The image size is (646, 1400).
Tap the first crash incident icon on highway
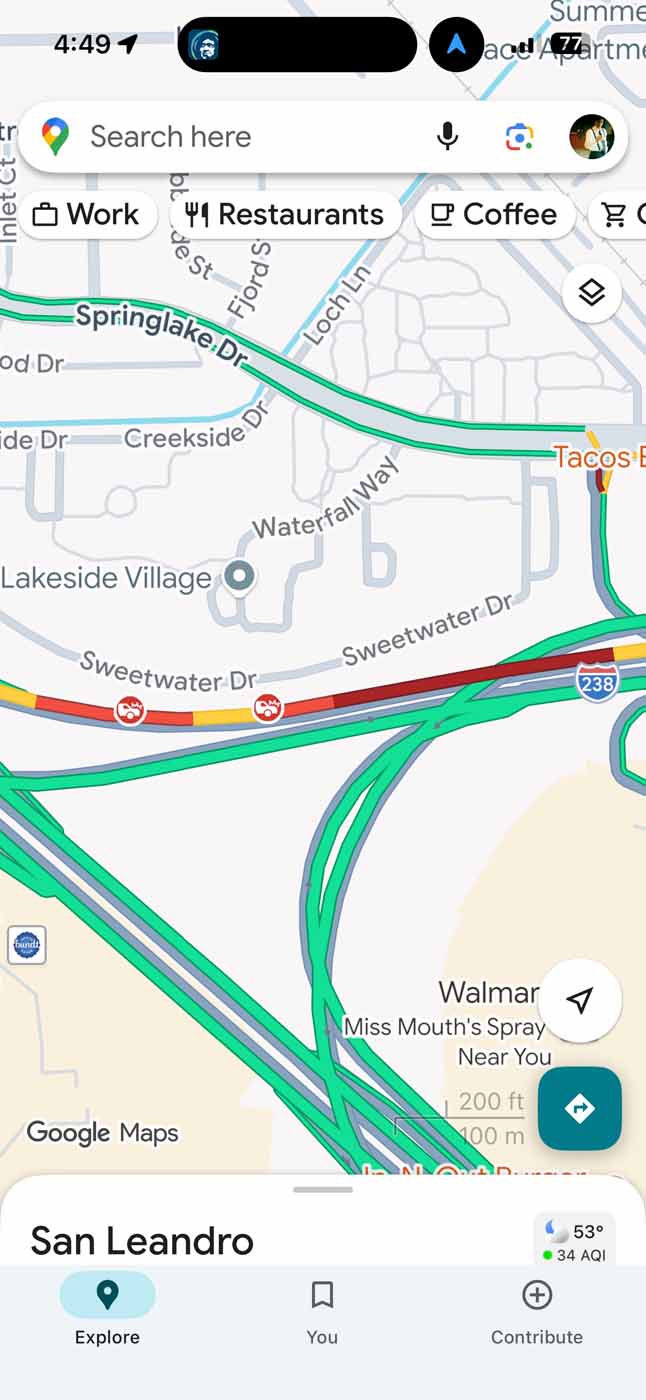[x=130, y=710]
